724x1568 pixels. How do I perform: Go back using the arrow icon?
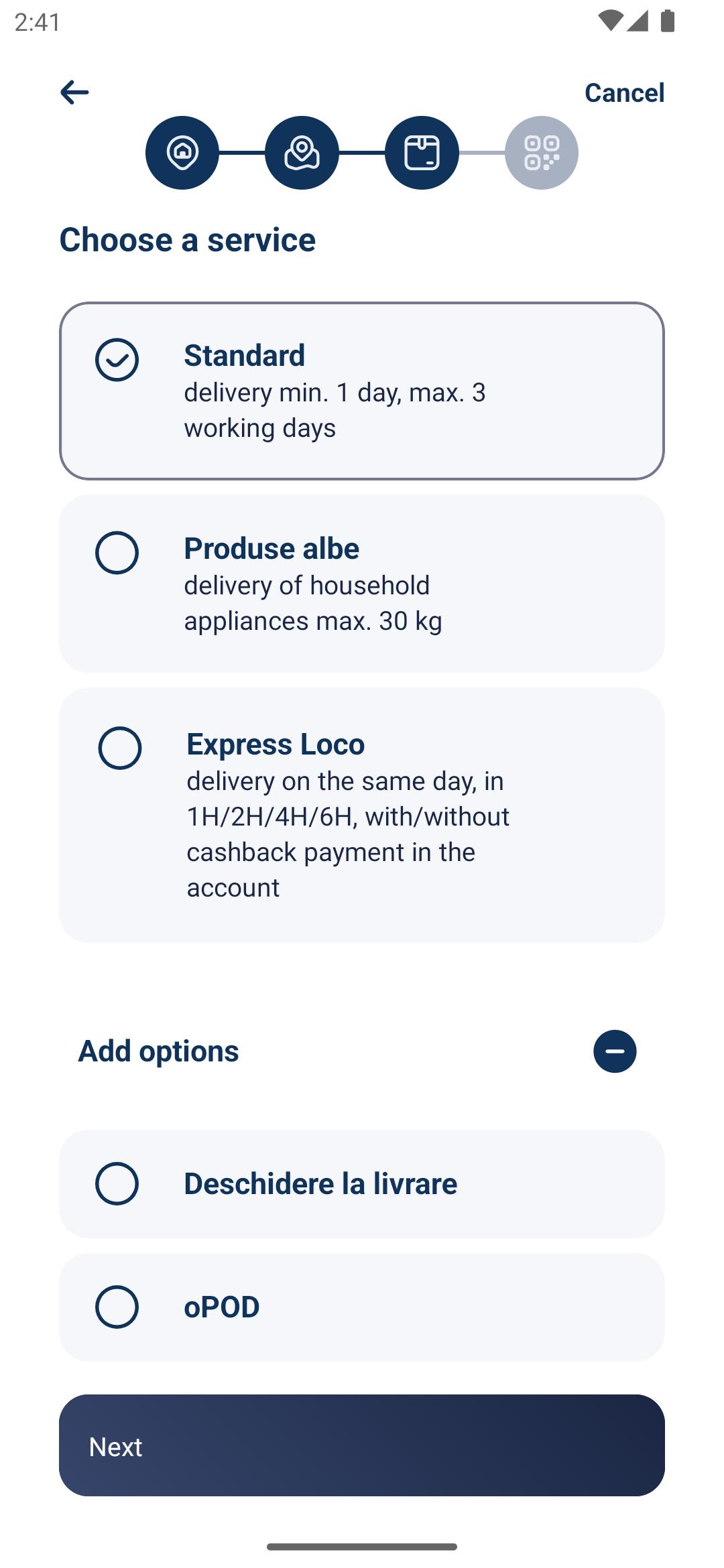coord(74,92)
